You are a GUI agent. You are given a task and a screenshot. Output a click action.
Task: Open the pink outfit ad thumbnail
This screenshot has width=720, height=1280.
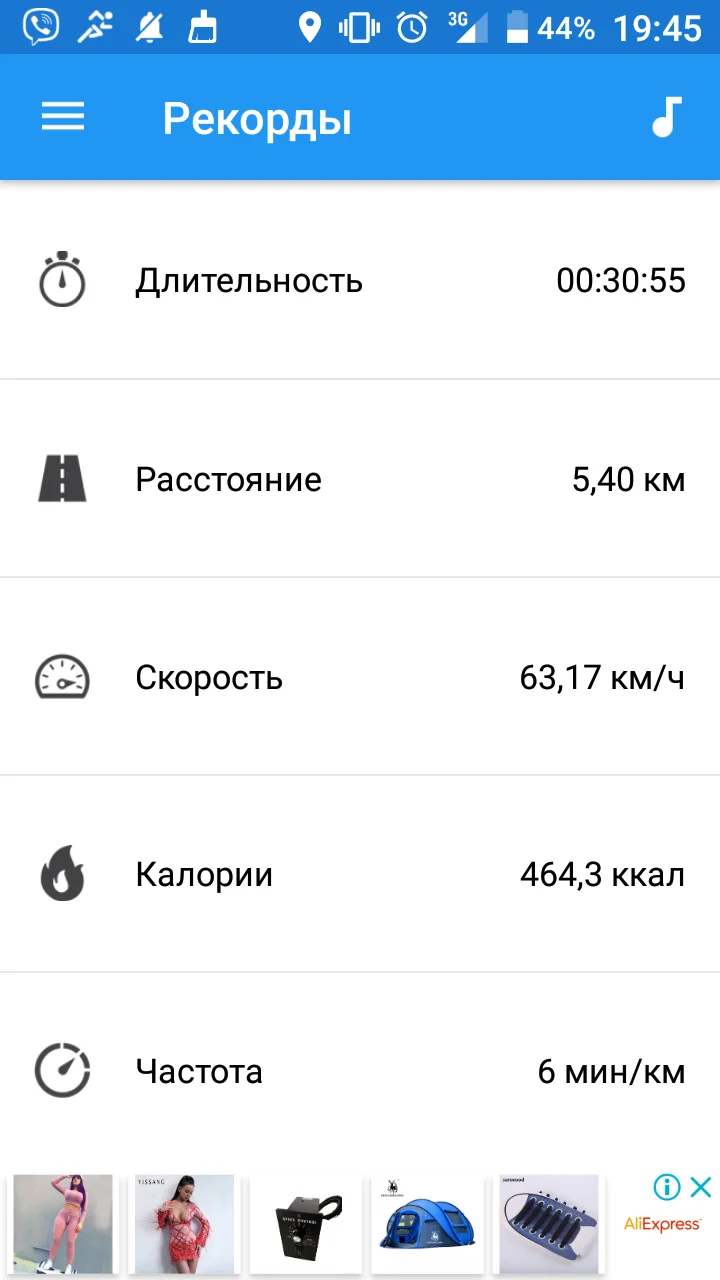62,1224
